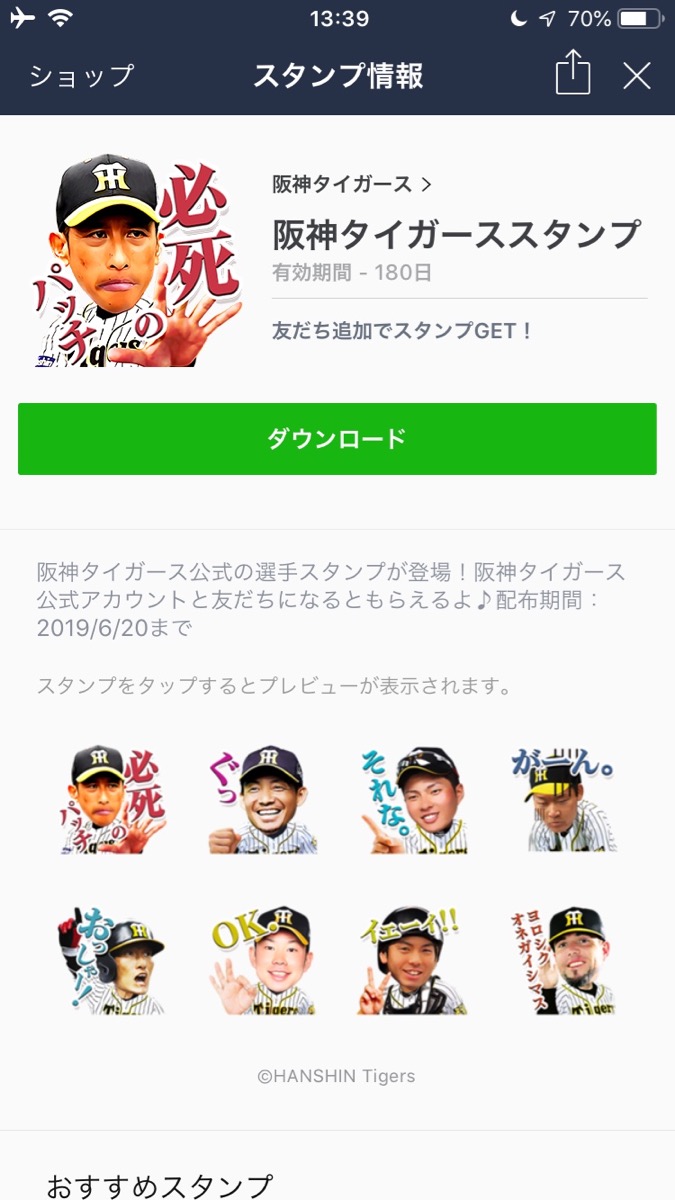Tap the green ダウンロード button
675x1200 pixels.
tap(337, 439)
